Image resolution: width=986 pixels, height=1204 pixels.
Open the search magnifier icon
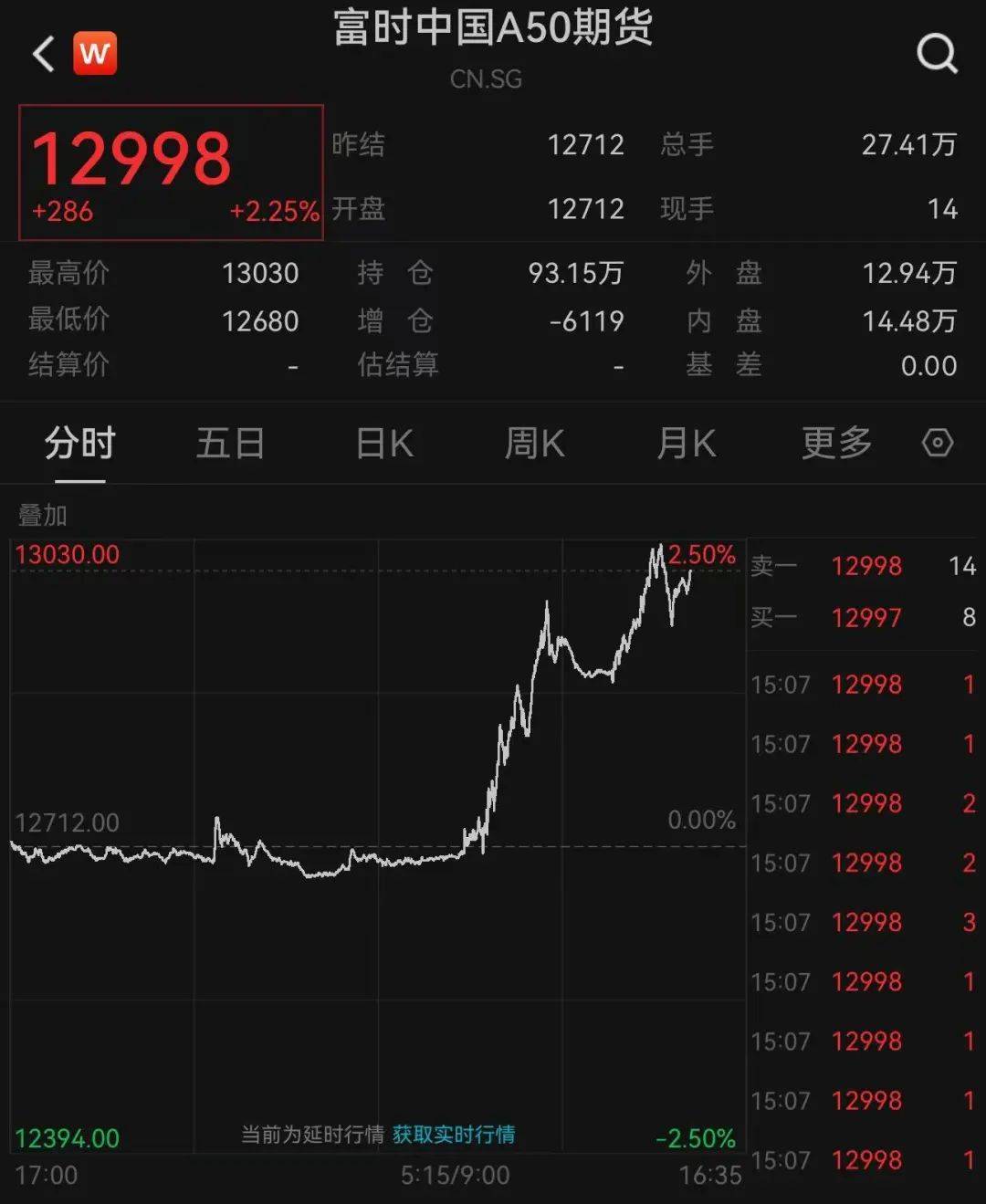pyautogui.click(x=936, y=52)
